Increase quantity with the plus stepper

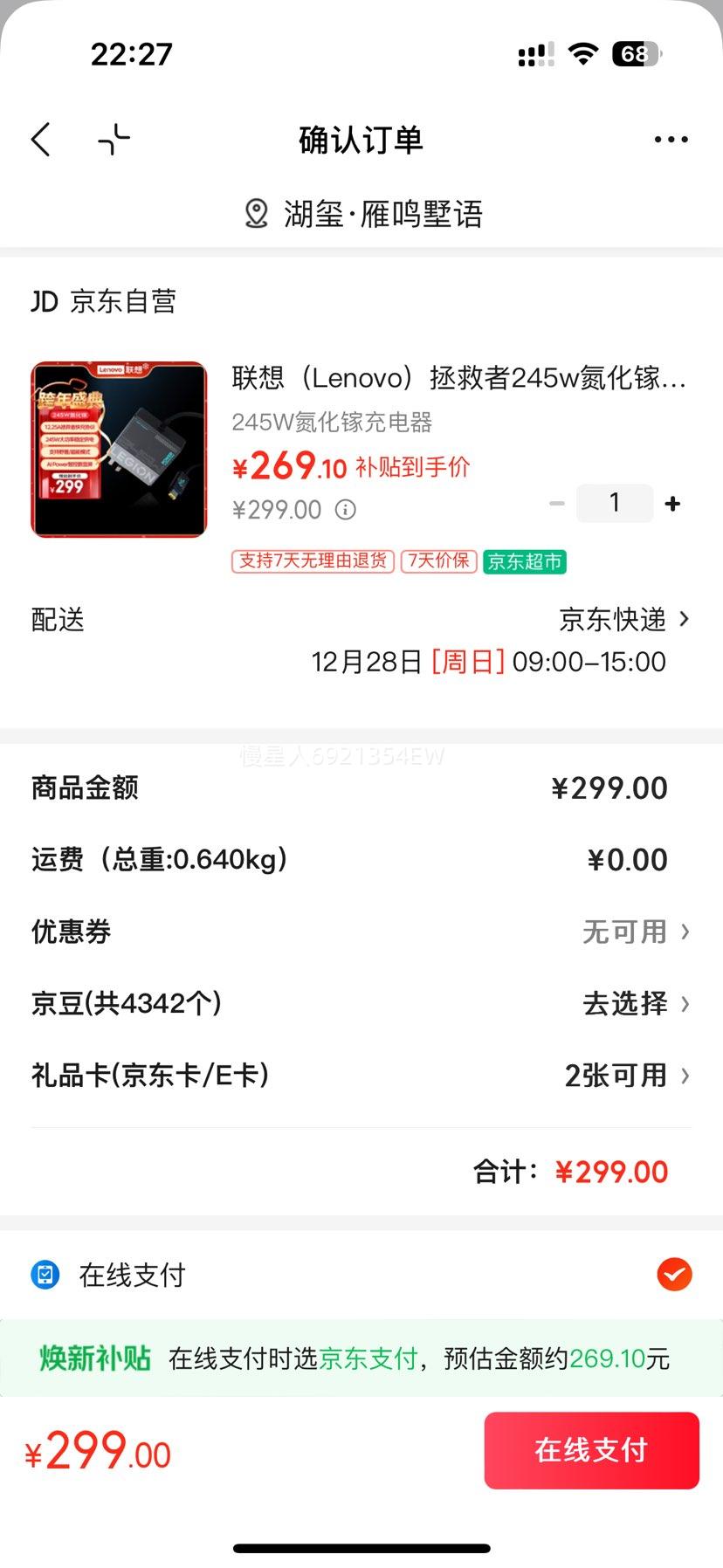click(x=671, y=503)
